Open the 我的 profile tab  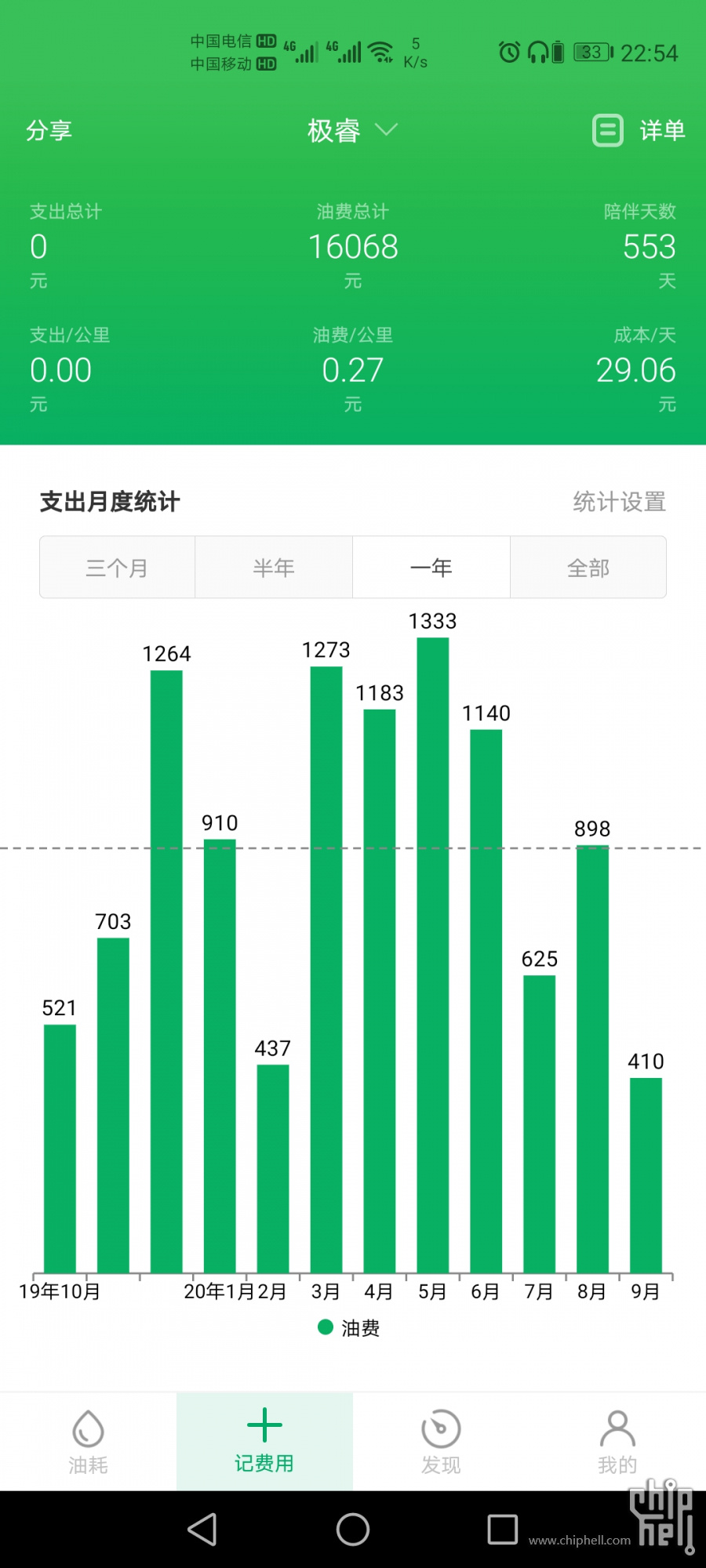pos(617,1443)
